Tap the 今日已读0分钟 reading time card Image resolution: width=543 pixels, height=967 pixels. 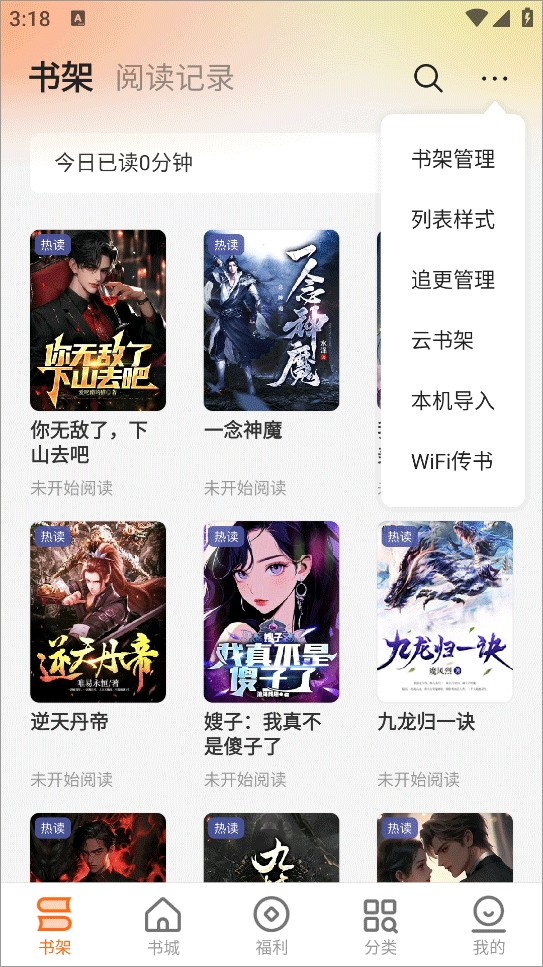[x=205, y=163]
